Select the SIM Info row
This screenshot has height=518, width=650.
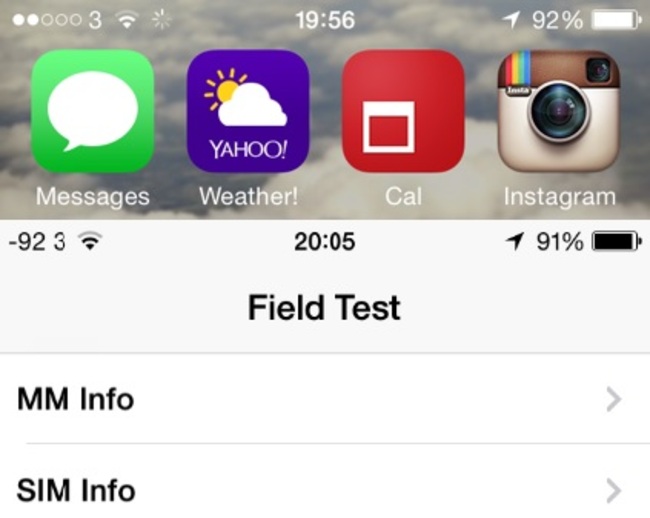click(325, 490)
